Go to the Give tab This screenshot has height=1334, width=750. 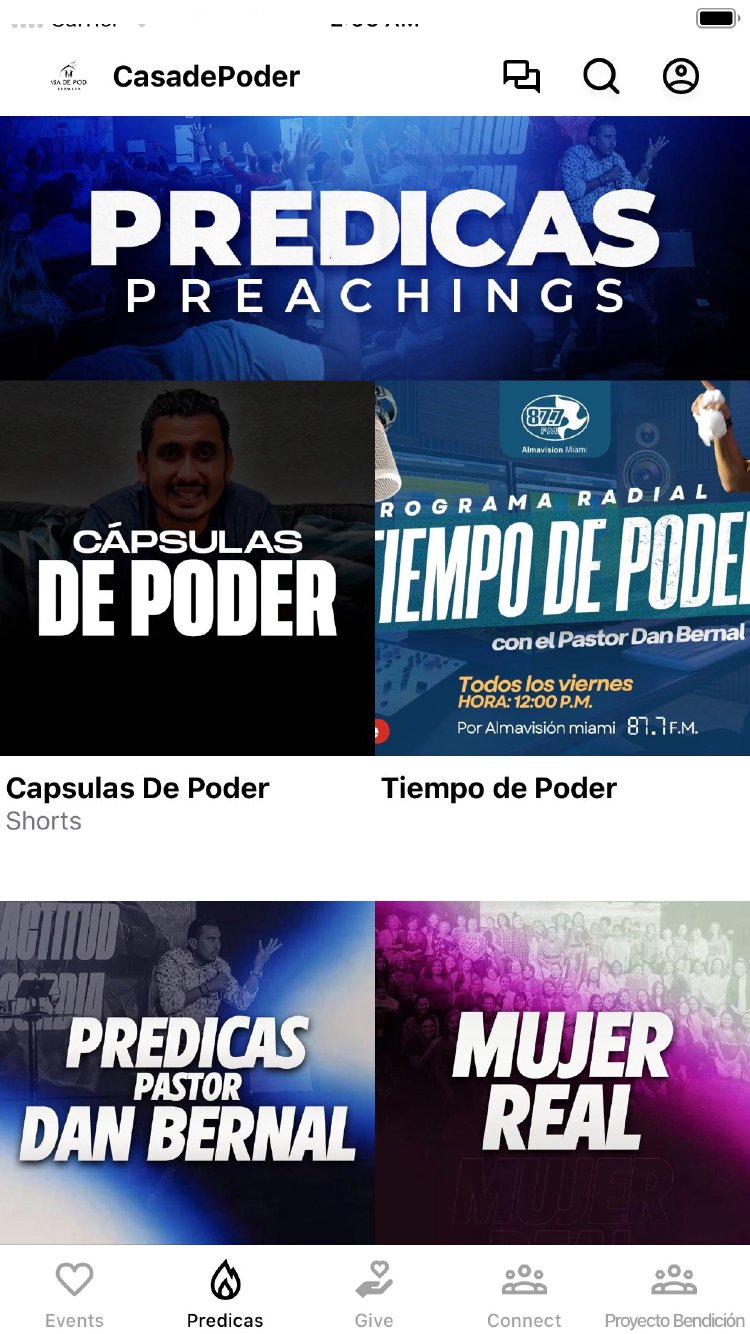tap(374, 1294)
